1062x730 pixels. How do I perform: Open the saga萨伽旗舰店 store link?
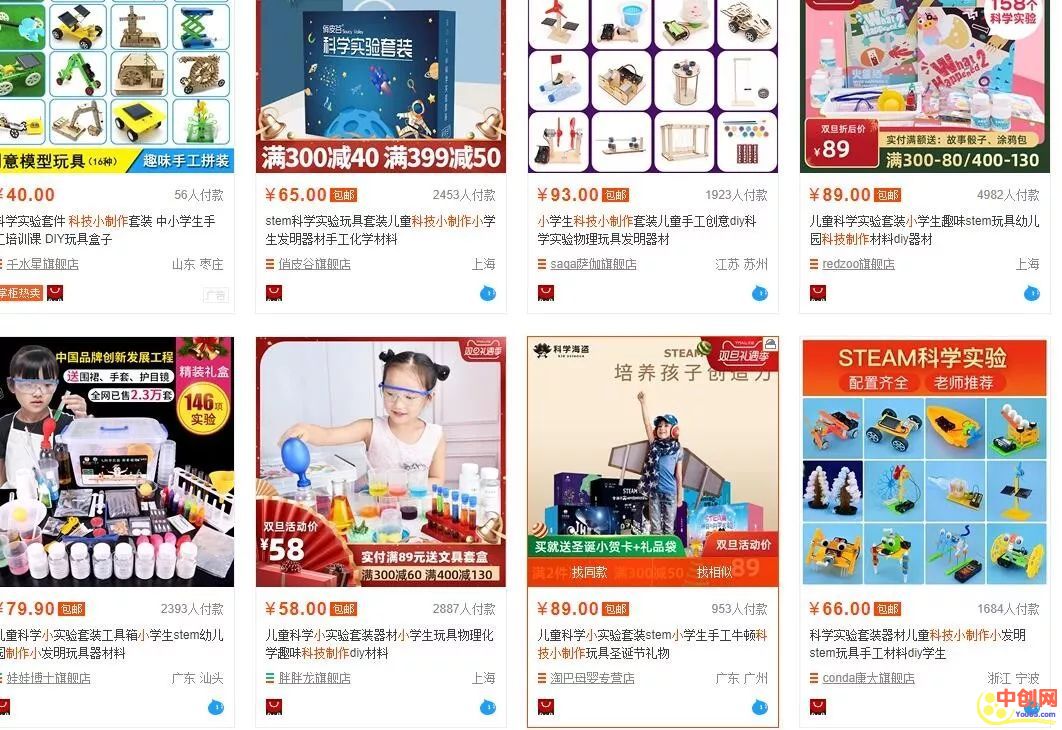point(593,265)
